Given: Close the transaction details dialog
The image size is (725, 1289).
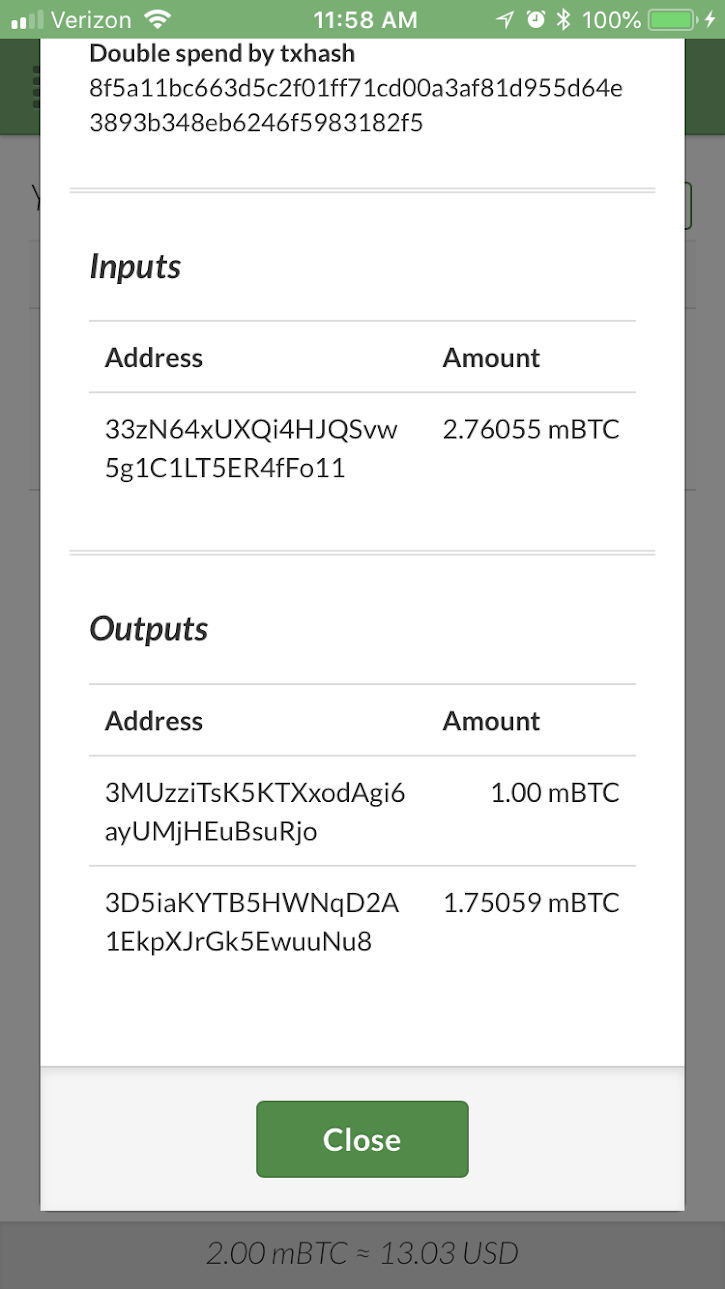Looking at the screenshot, I should [x=362, y=1139].
